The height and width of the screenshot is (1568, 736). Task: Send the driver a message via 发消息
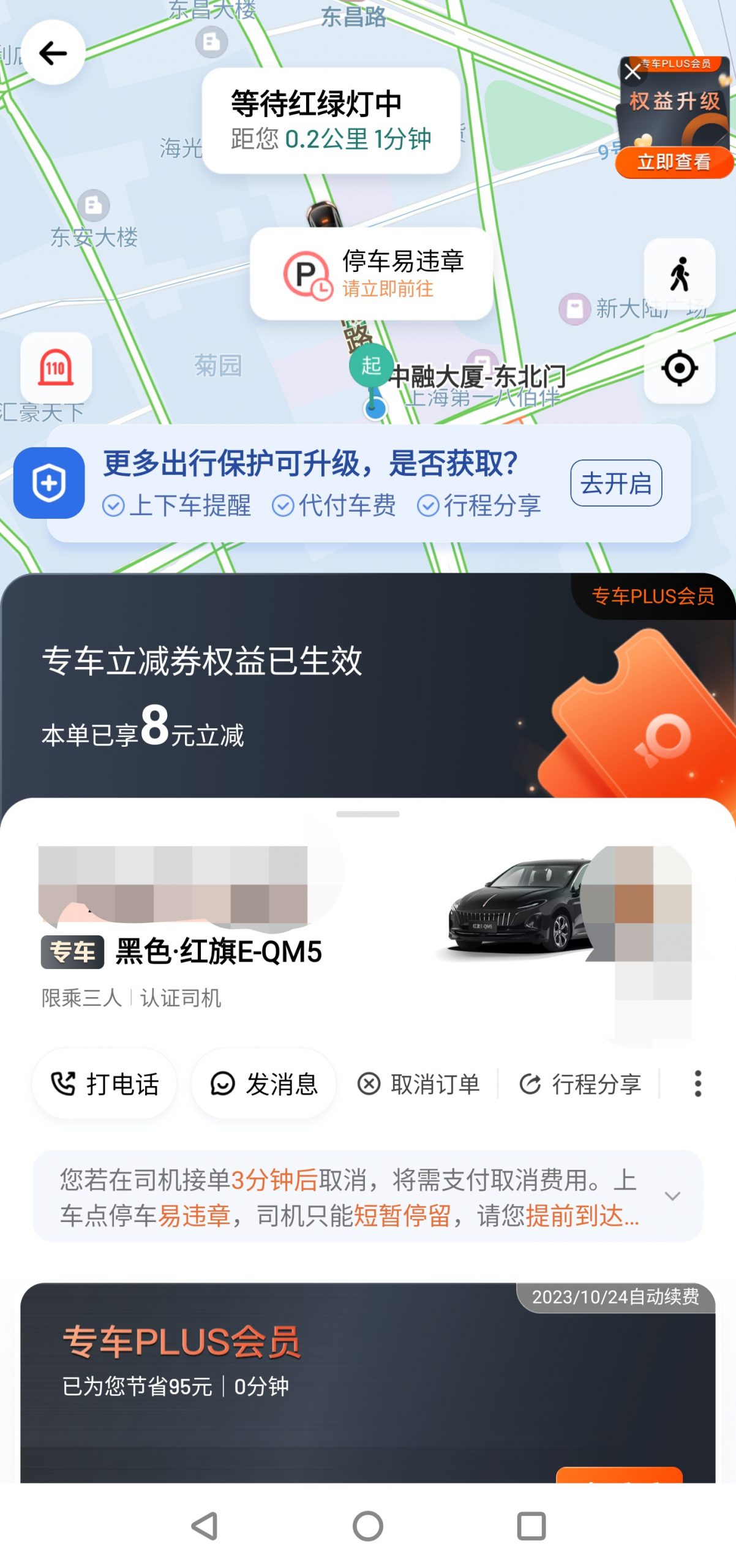click(x=264, y=1084)
